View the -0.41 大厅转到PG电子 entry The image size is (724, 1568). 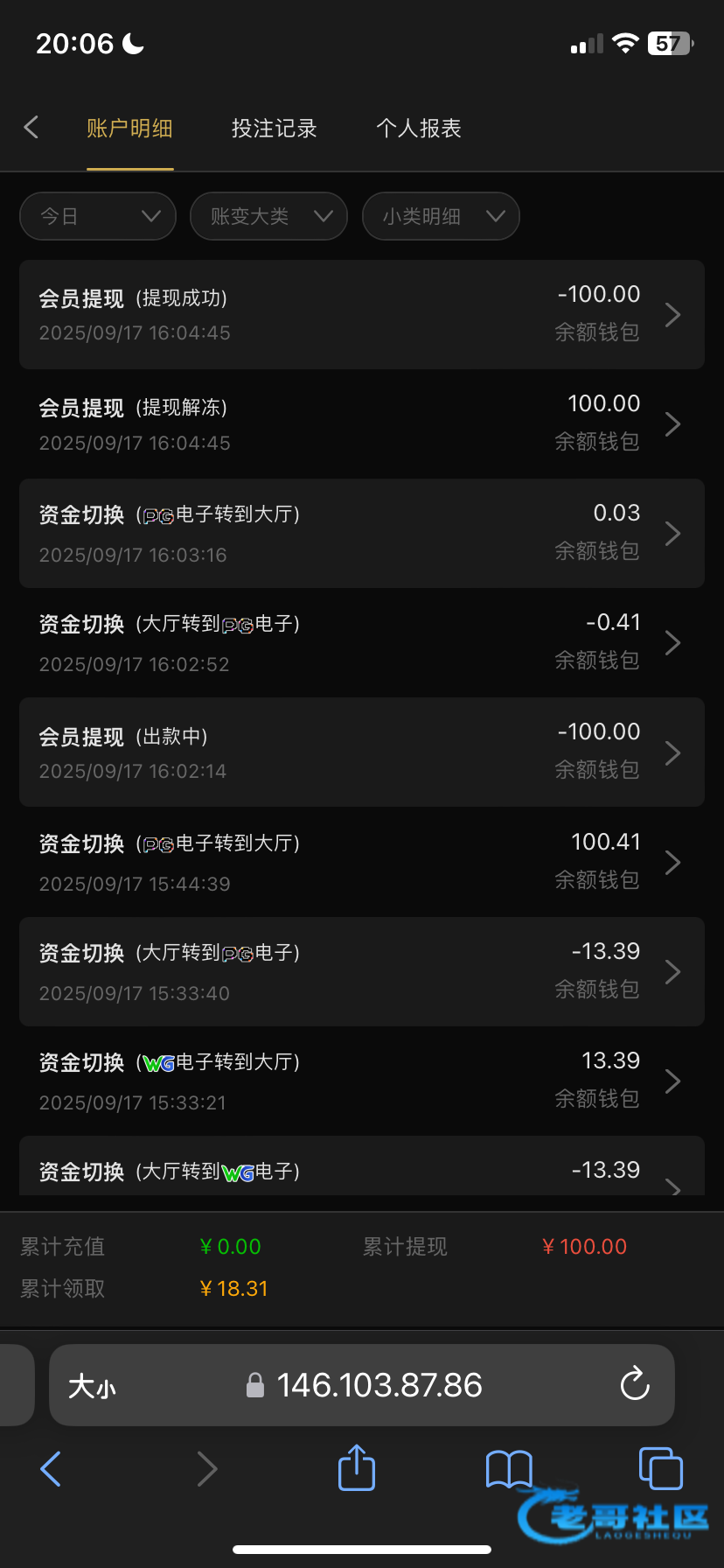[x=361, y=643]
